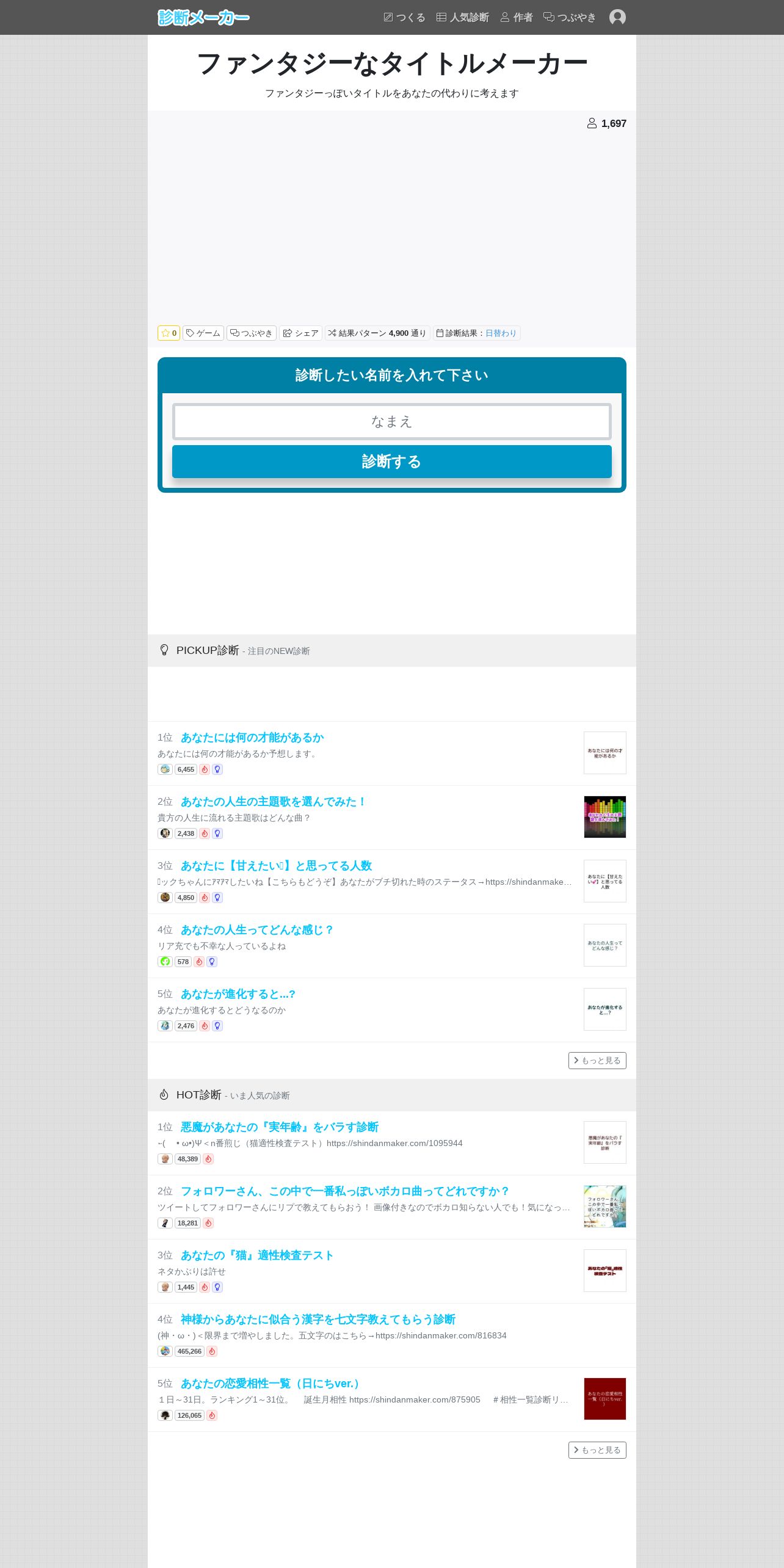Open the つくる create page
Viewport: 784px width, 1568px height.
pyautogui.click(x=404, y=17)
